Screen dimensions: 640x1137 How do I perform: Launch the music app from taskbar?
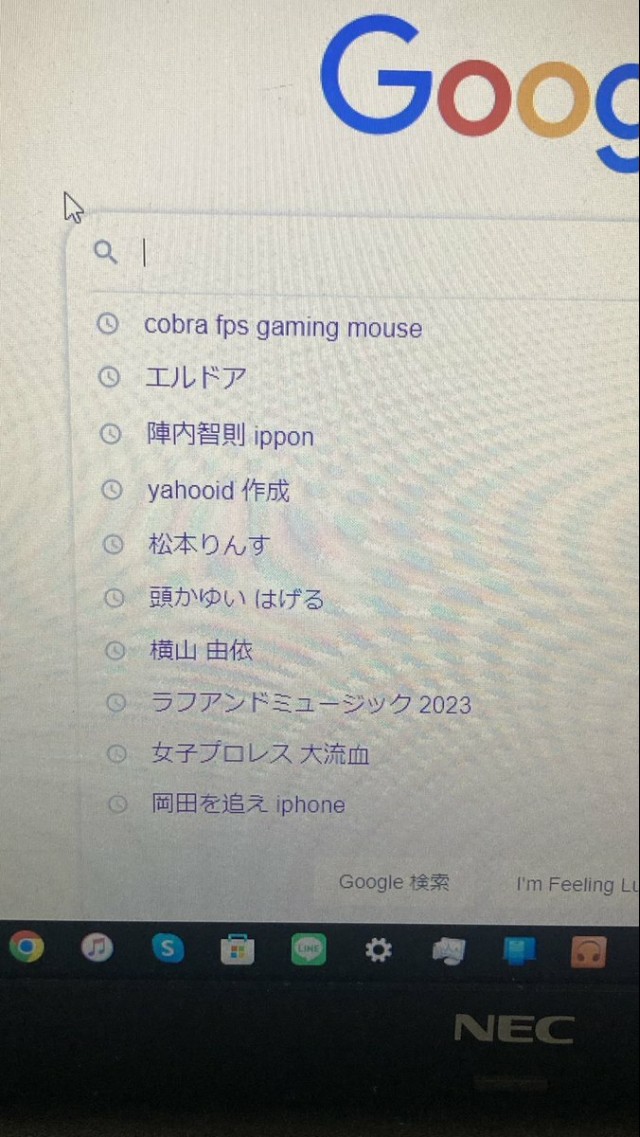click(x=97, y=946)
